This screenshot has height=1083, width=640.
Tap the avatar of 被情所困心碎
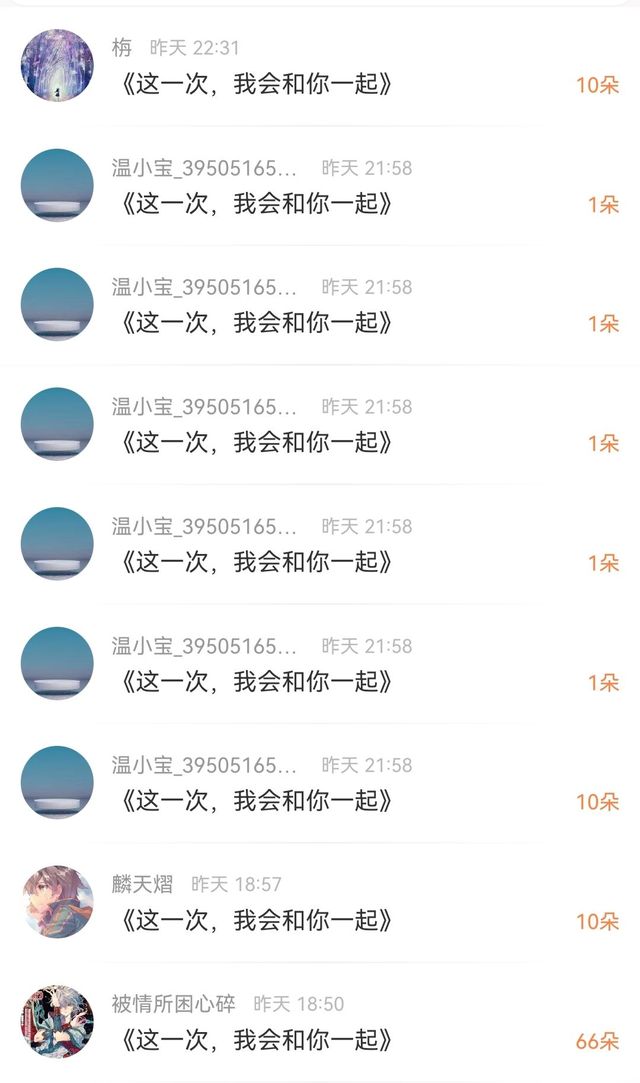tap(57, 1022)
